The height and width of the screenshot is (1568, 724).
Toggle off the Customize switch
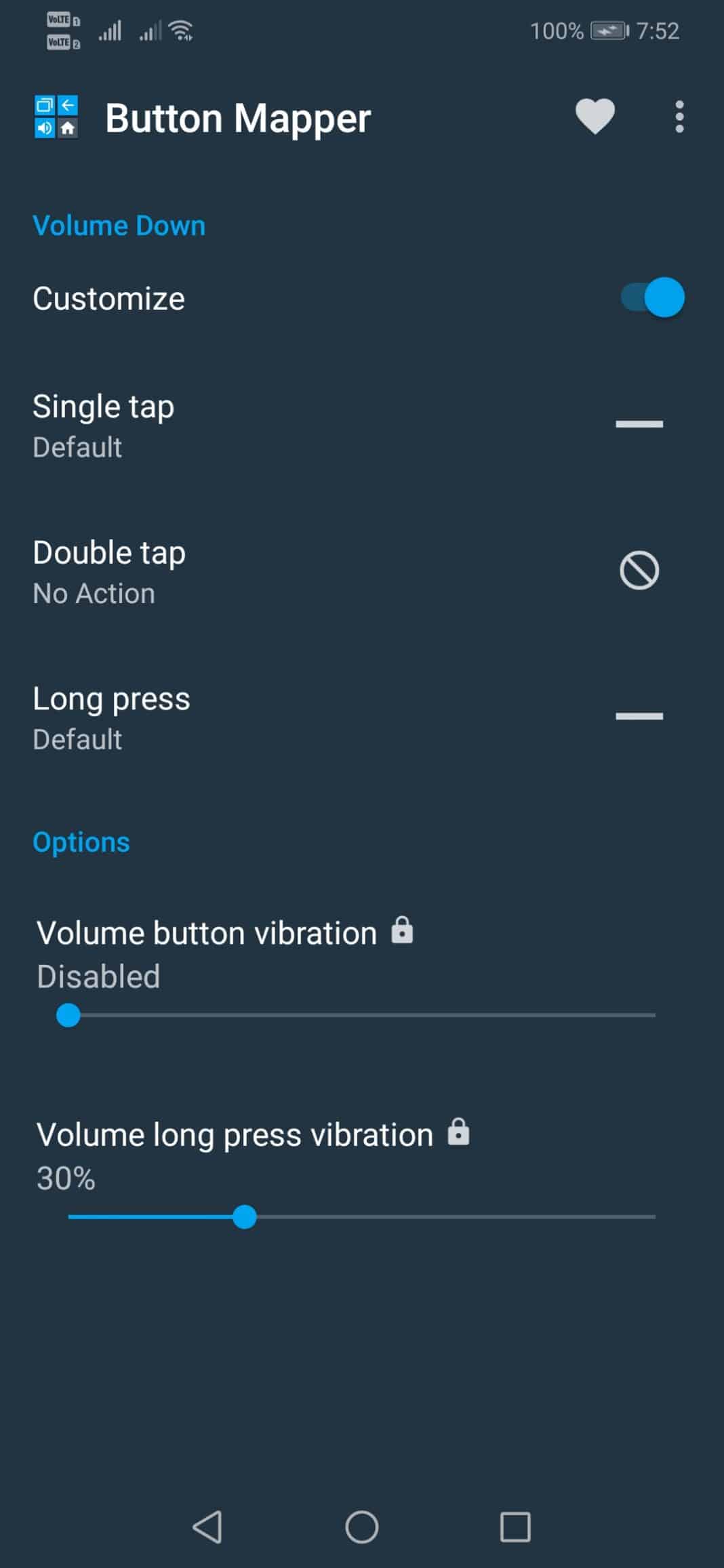tap(652, 297)
